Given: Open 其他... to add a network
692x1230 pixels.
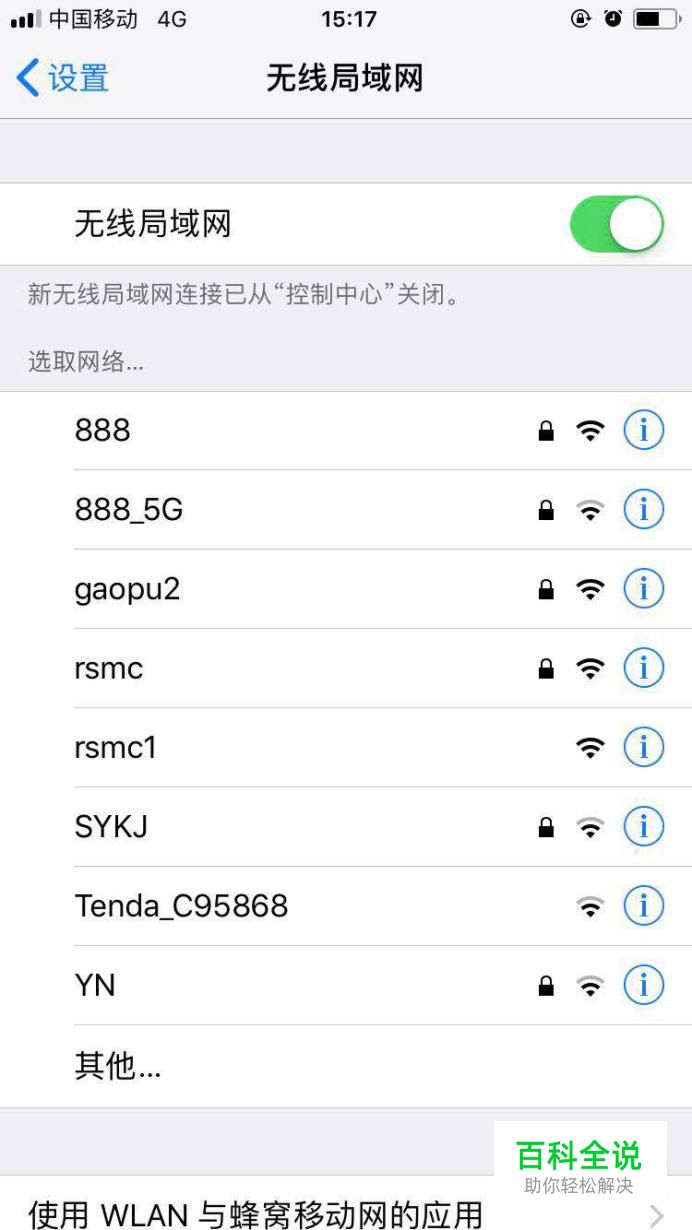Looking at the screenshot, I should pyautogui.click(x=118, y=1067).
